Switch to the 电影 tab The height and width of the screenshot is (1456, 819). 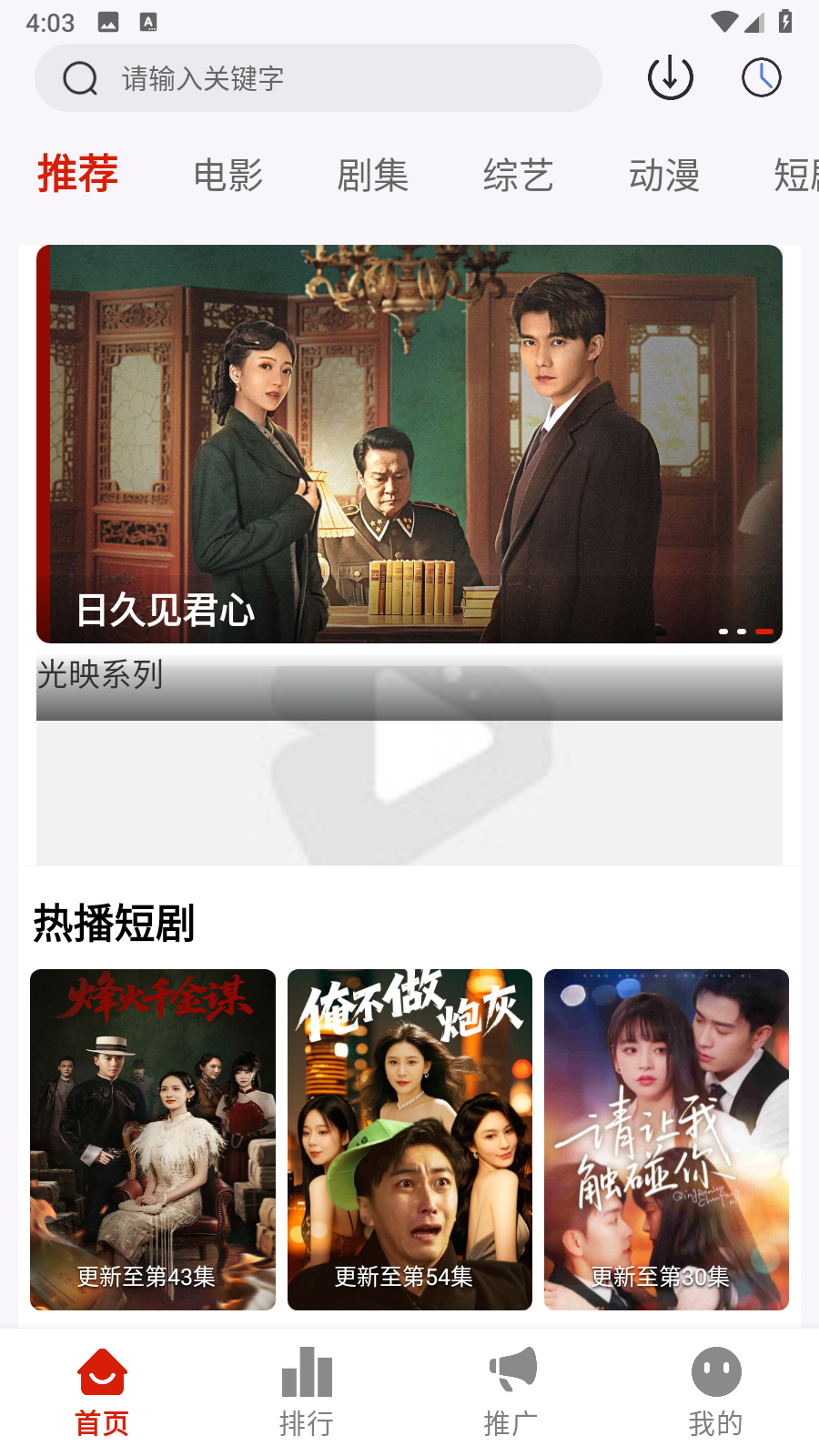click(228, 175)
